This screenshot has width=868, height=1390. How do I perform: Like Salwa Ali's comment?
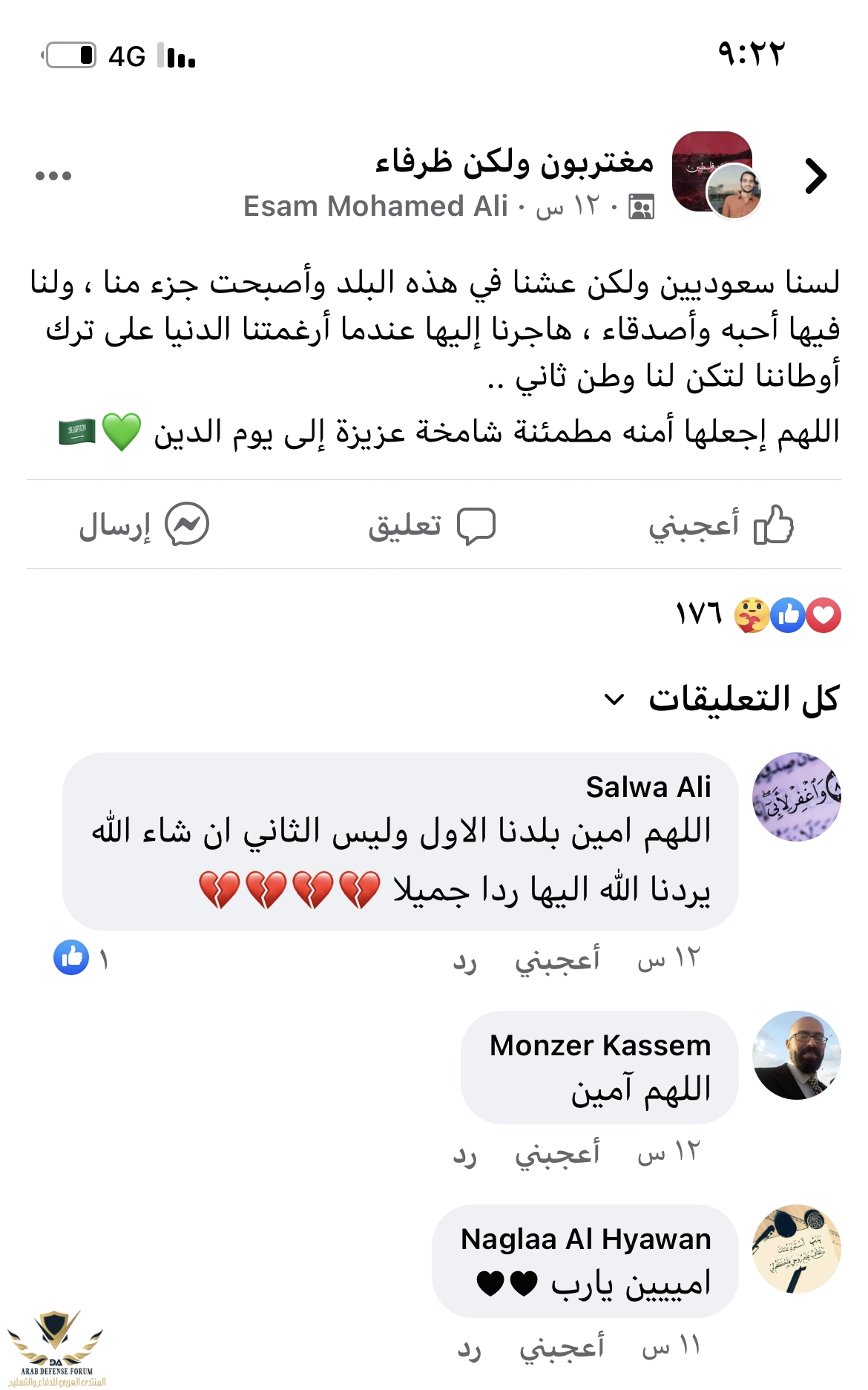coord(557,960)
